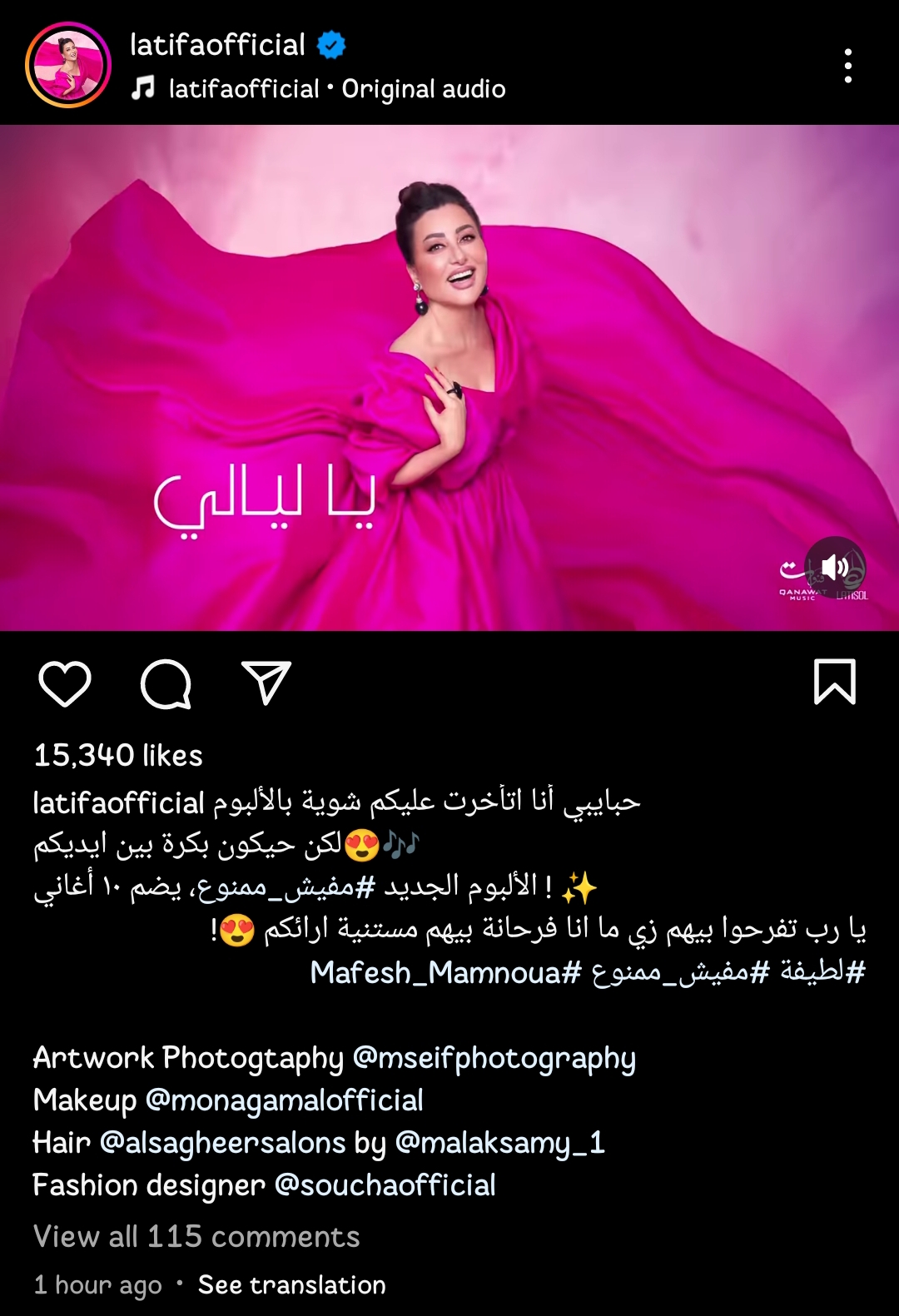Visit the @alsagheersalons profile
This screenshot has width=899, height=1316.
[222, 1143]
